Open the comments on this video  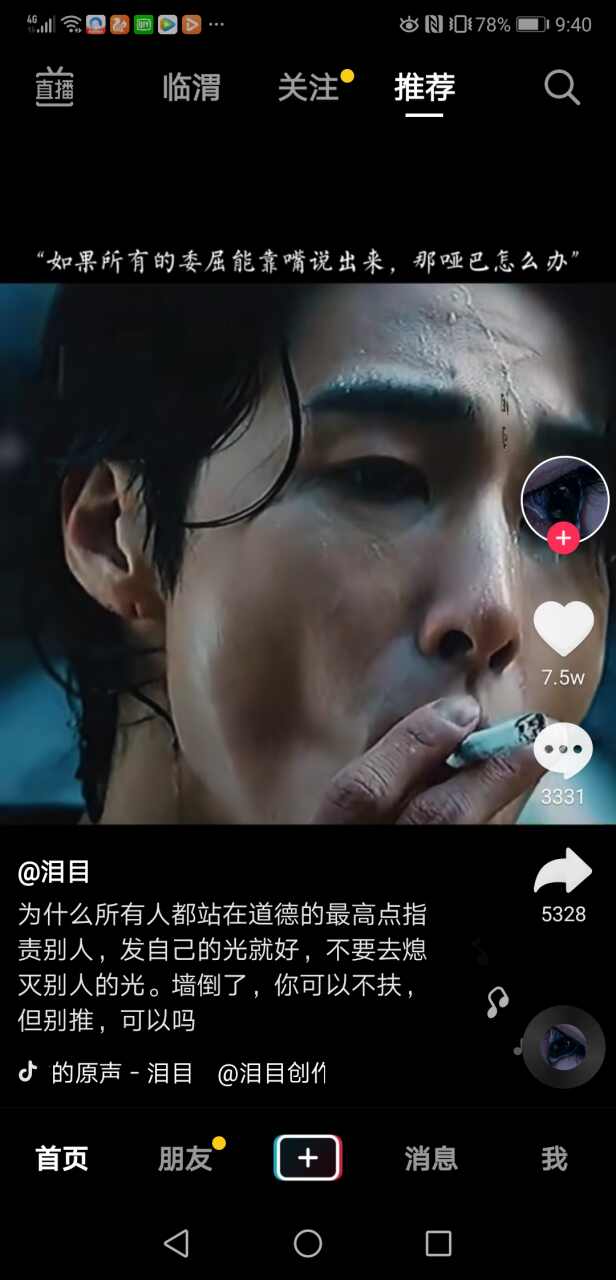563,750
